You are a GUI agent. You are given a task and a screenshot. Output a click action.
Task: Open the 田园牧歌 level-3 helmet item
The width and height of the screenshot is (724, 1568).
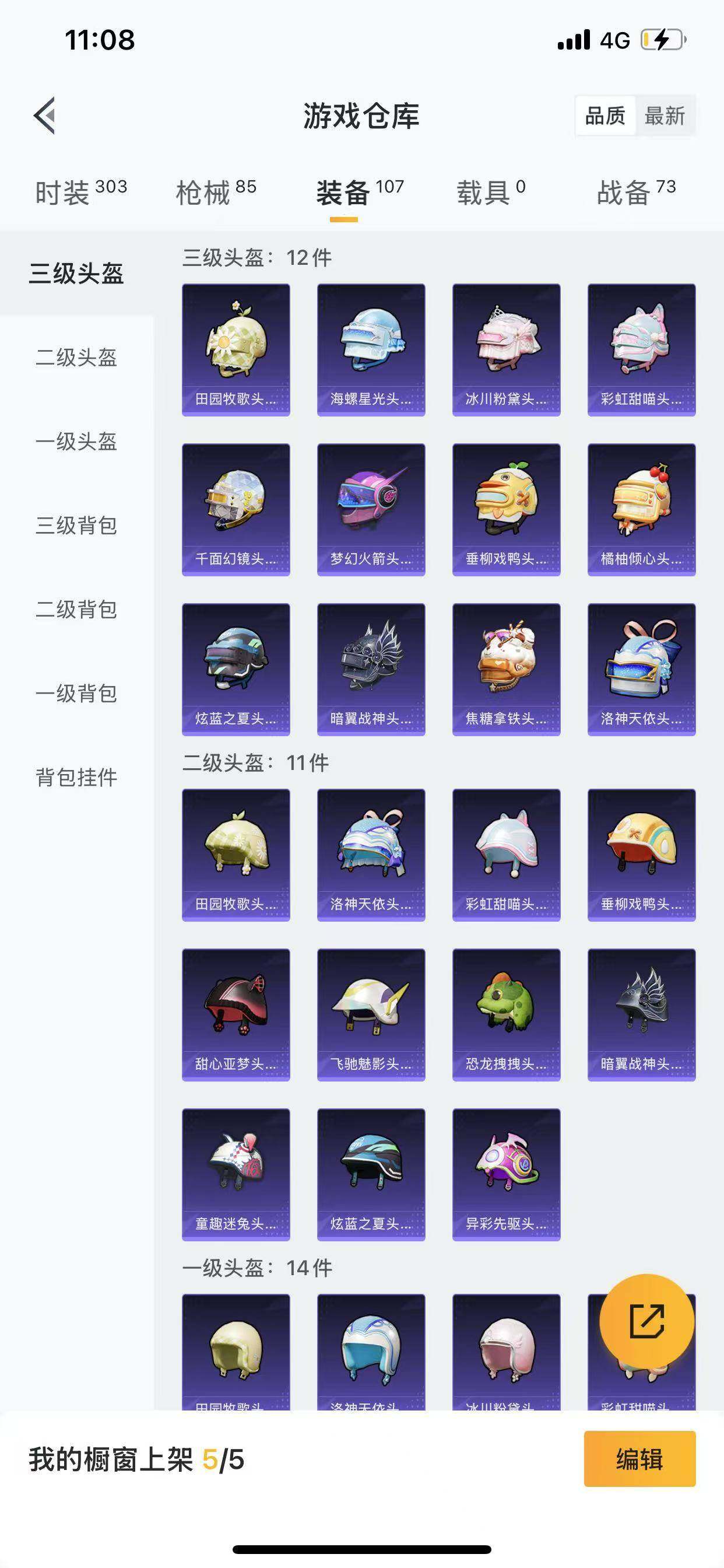click(x=235, y=348)
